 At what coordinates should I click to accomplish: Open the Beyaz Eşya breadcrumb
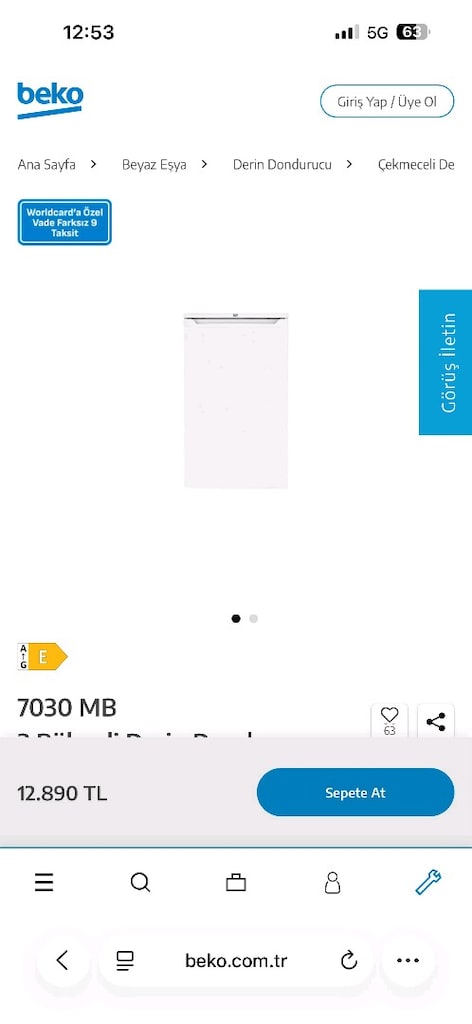tap(154, 165)
